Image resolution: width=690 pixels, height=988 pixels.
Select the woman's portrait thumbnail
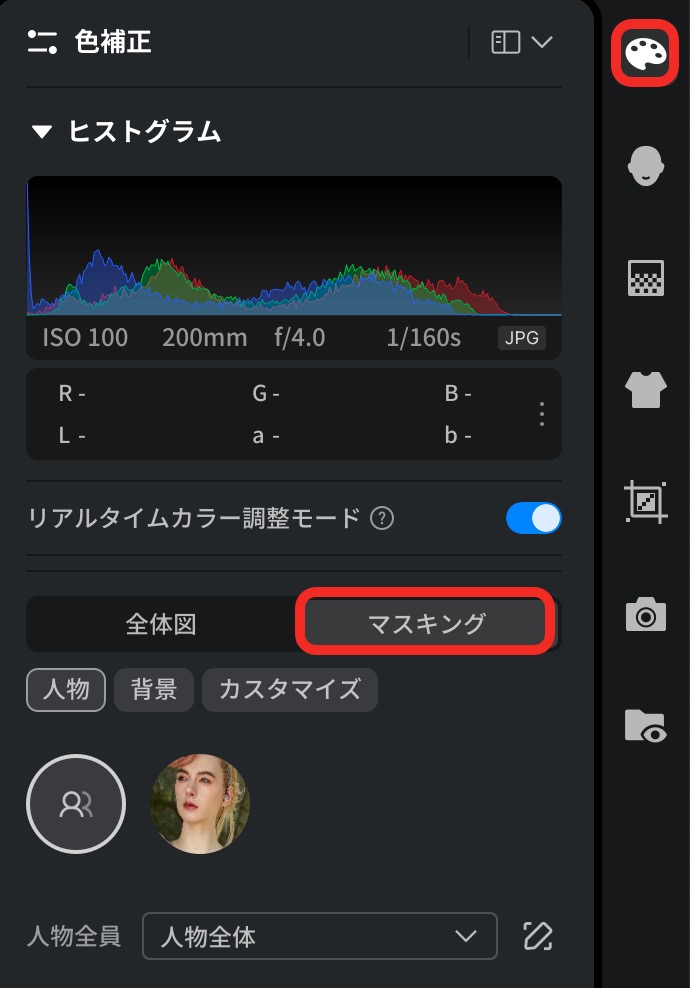(x=200, y=803)
